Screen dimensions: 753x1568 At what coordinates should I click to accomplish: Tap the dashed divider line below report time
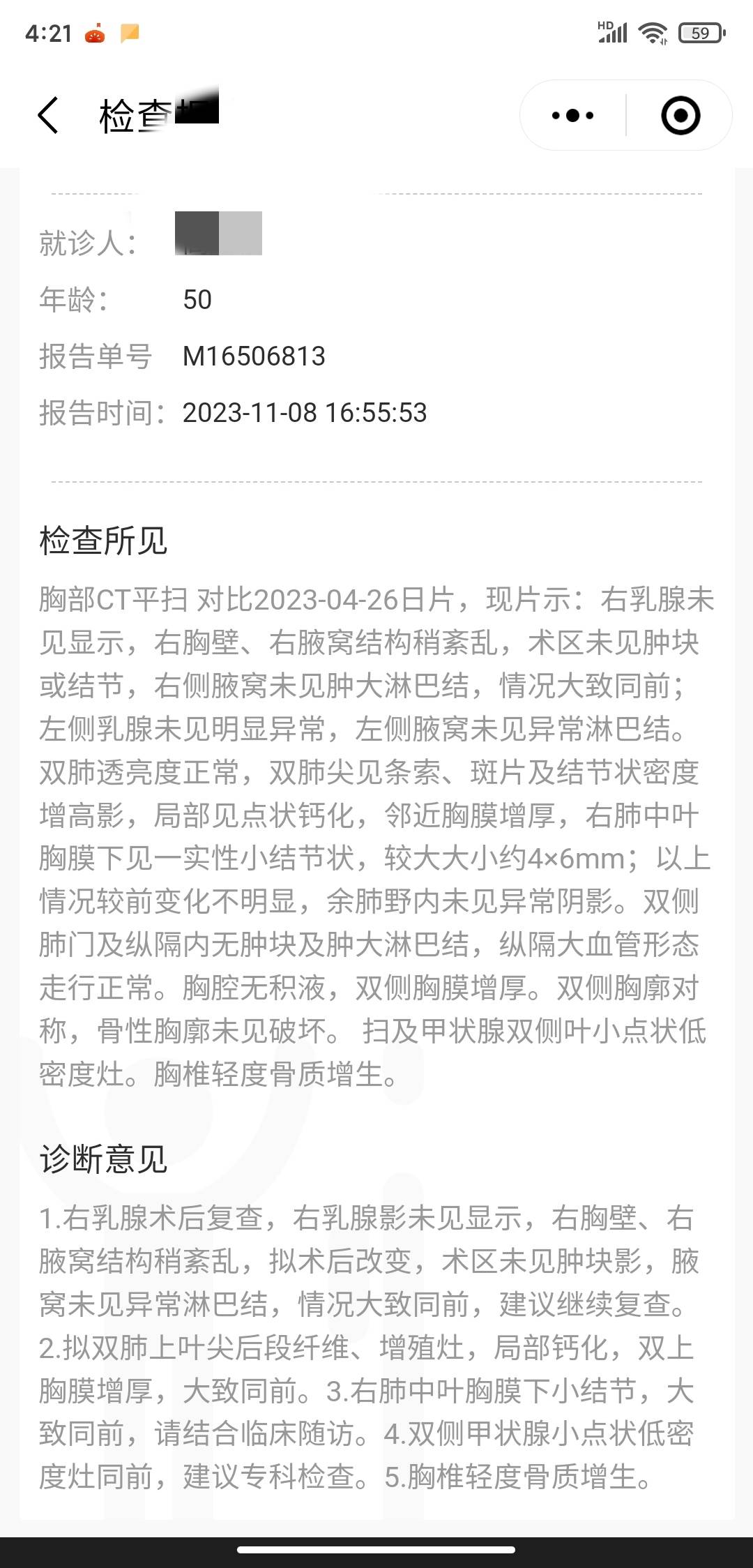pos(376,481)
